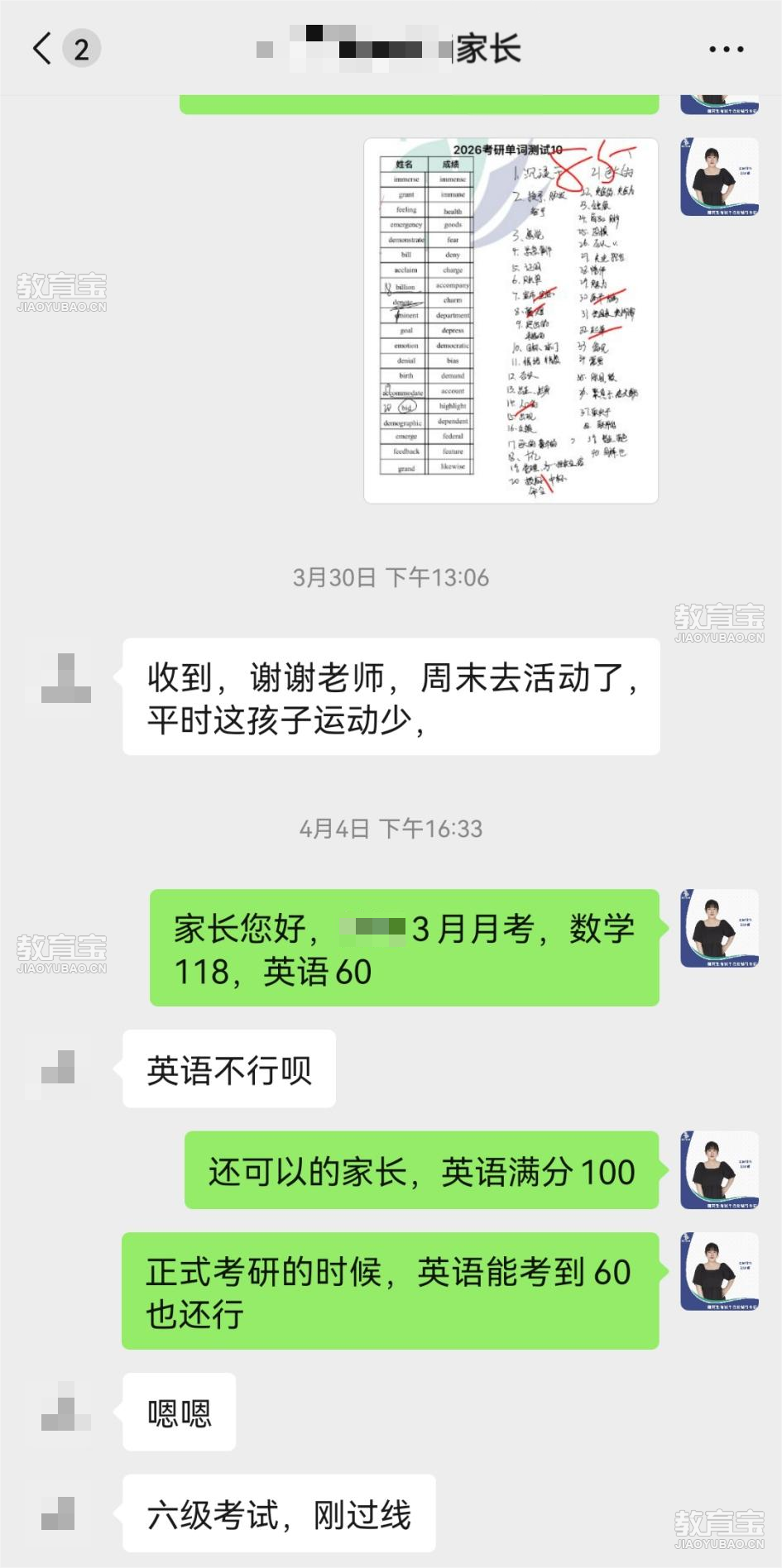The image size is (782, 1568).
Task: Tap parent avatar beside 六级考试 message
Action: pos(60,1513)
